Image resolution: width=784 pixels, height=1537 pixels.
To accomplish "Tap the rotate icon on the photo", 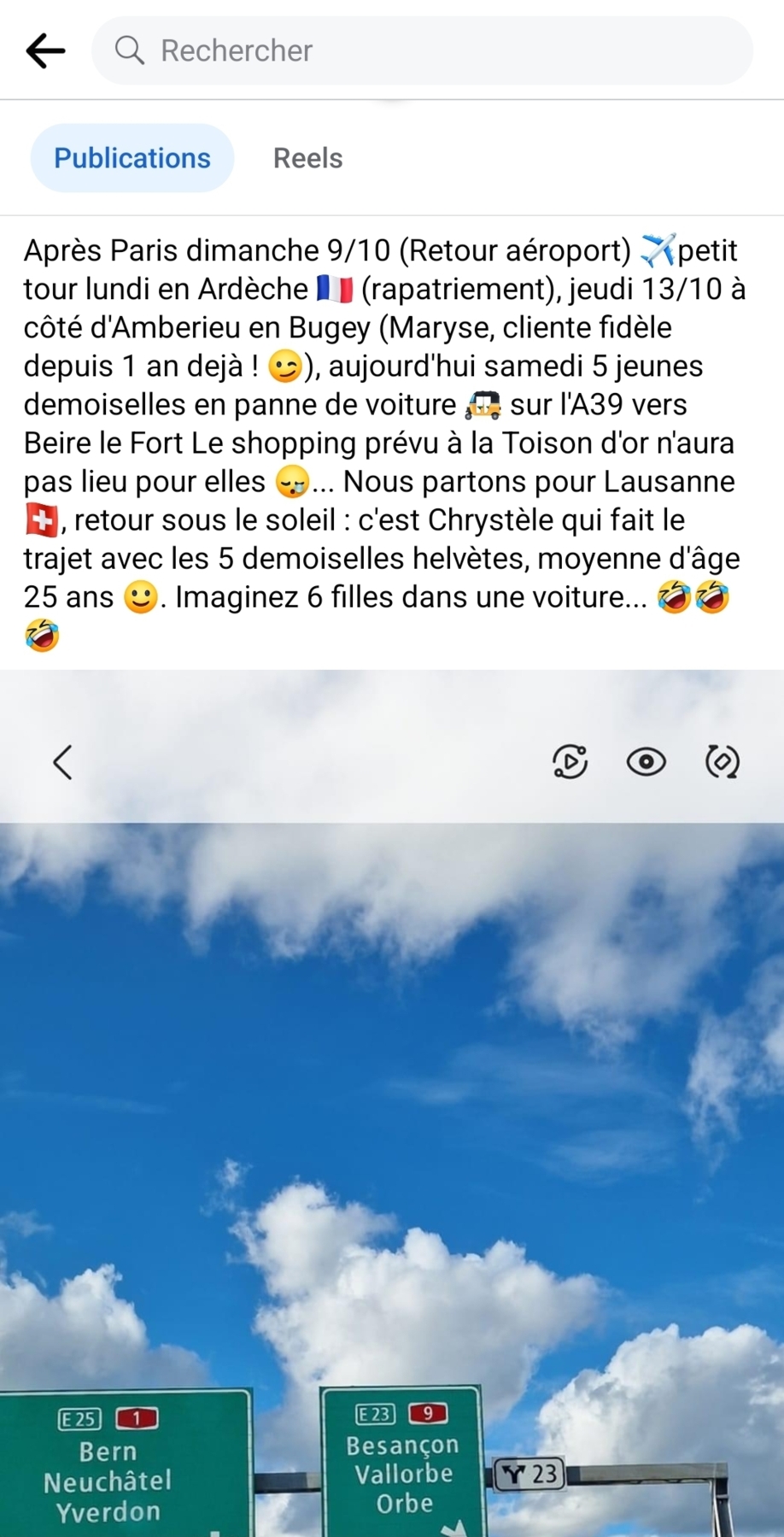I will (723, 762).
